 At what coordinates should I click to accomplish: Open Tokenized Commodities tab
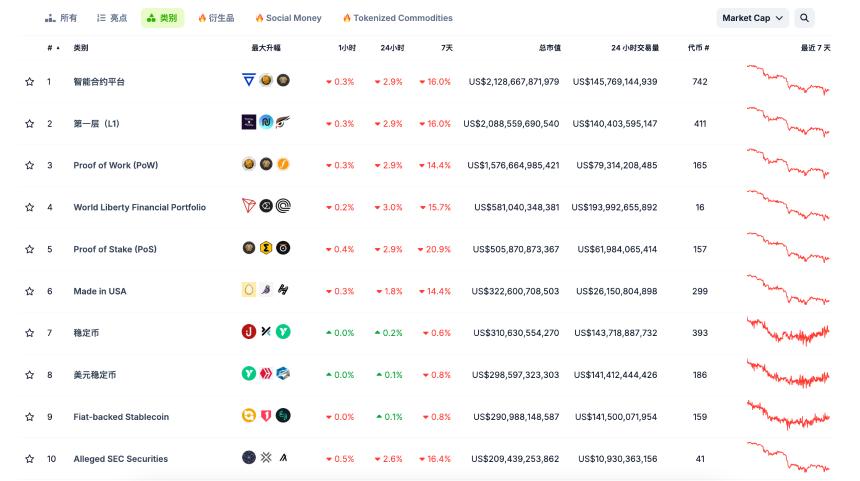coord(397,18)
